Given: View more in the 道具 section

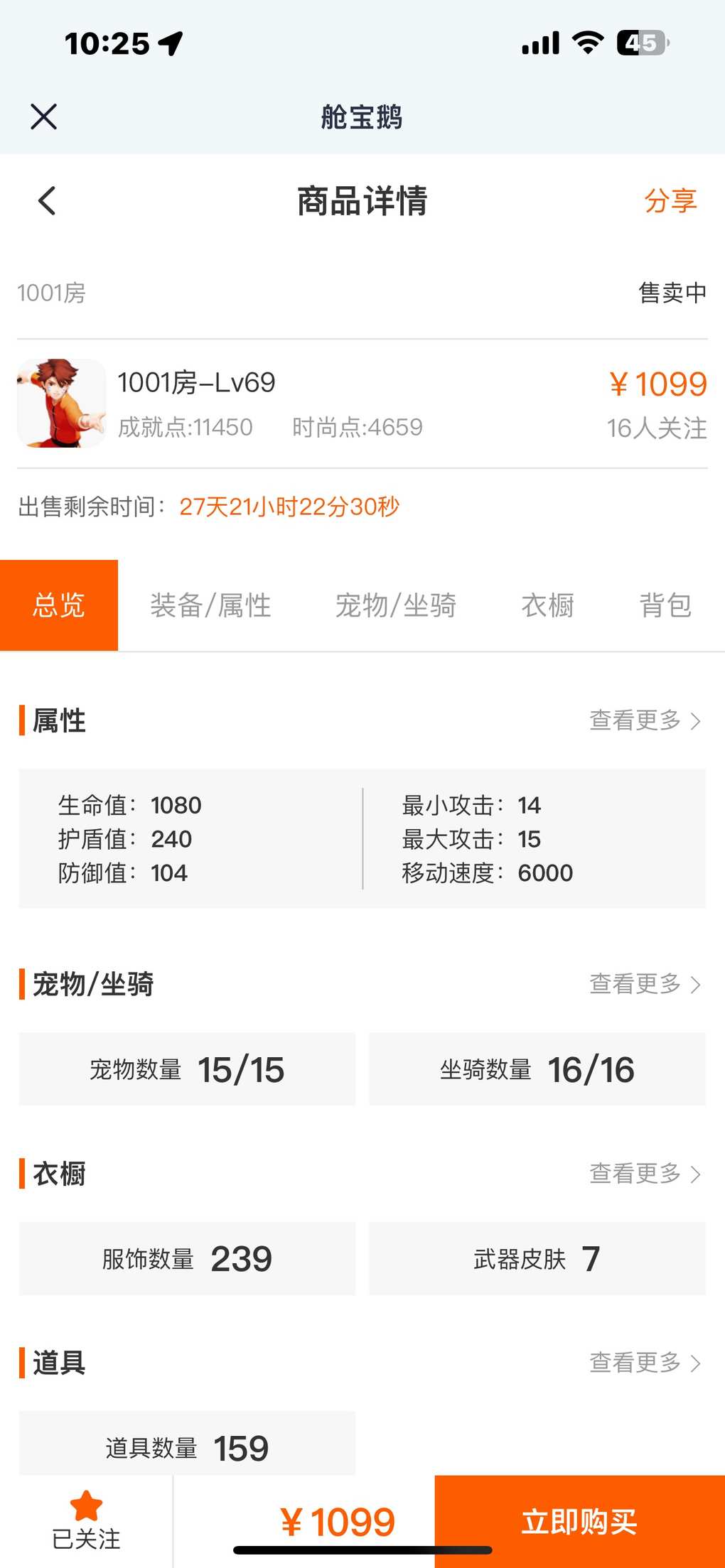Looking at the screenshot, I should [644, 1363].
